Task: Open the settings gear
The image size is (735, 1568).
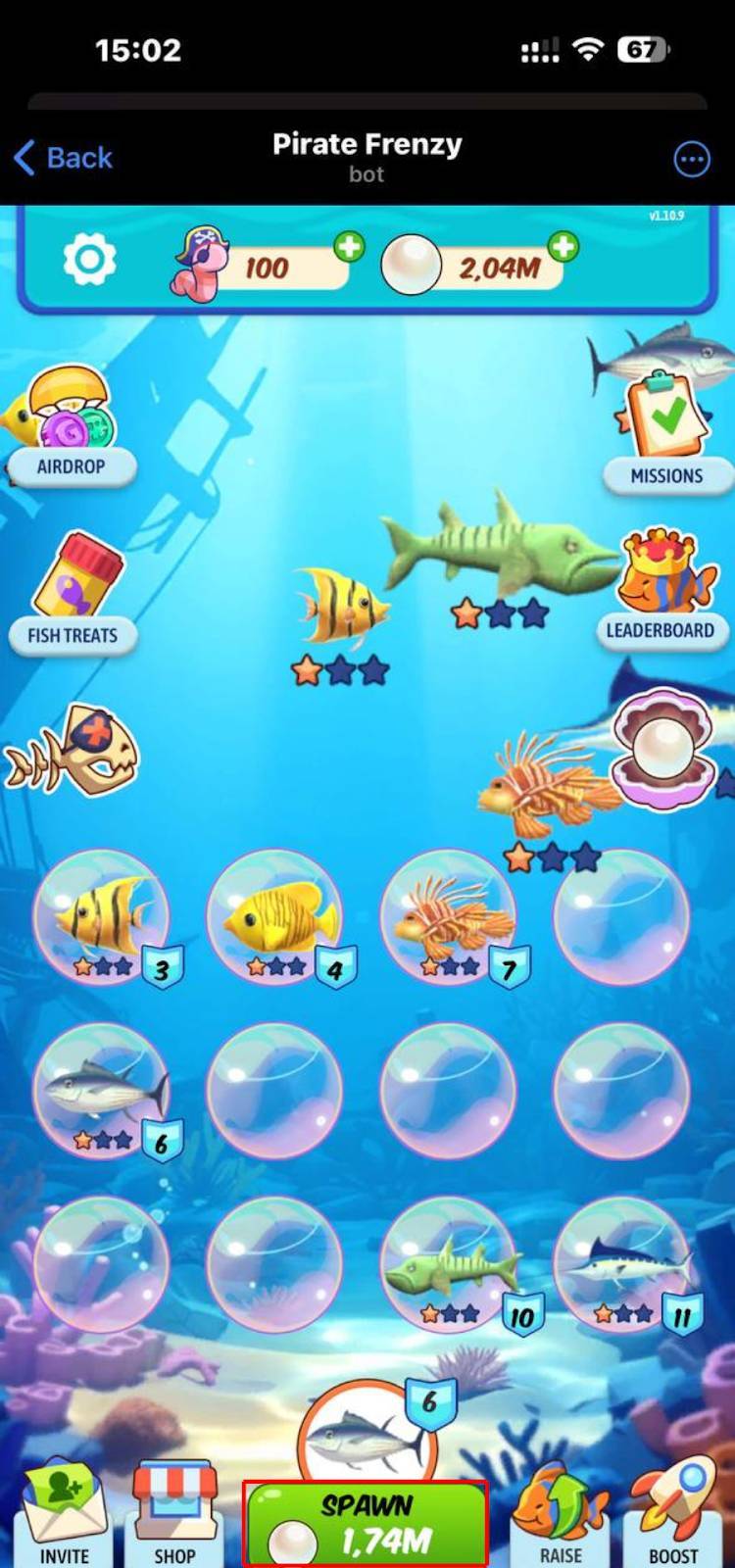Action: point(89,260)
